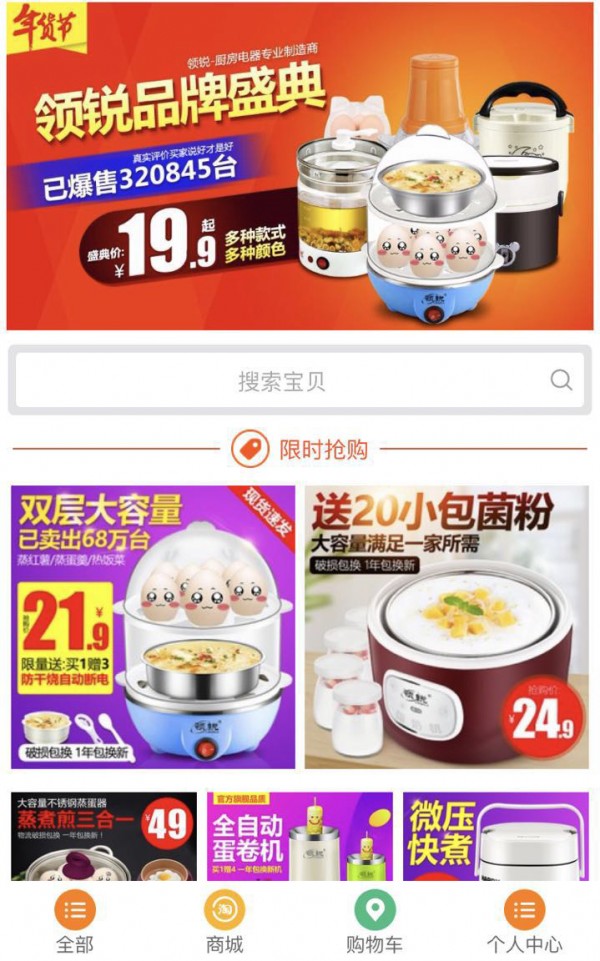Switch to the 全部 tab
The height and width of the screenshot is (961, 600).
(x=74, y=922)
